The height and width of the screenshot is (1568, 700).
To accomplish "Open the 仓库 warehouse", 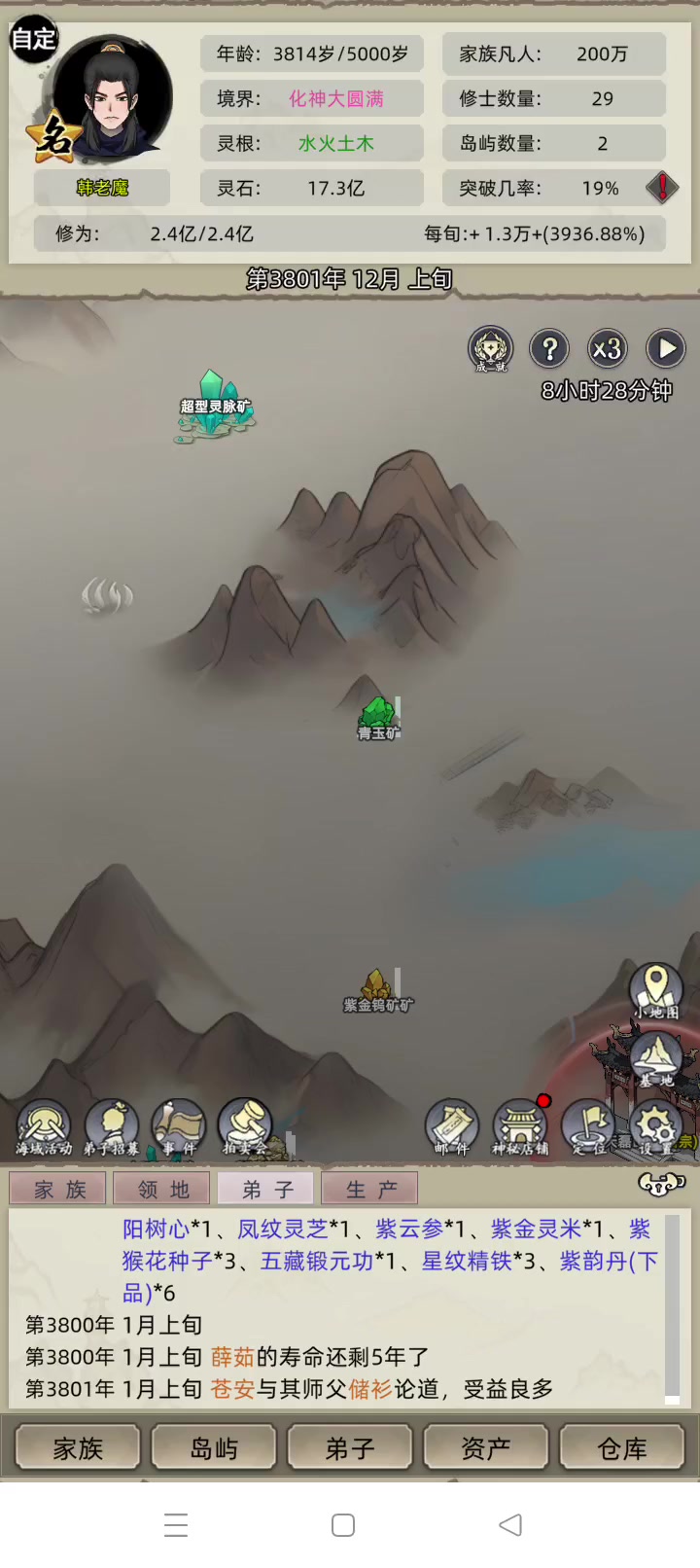I will pyautogui.click(x=621, y=1448).
